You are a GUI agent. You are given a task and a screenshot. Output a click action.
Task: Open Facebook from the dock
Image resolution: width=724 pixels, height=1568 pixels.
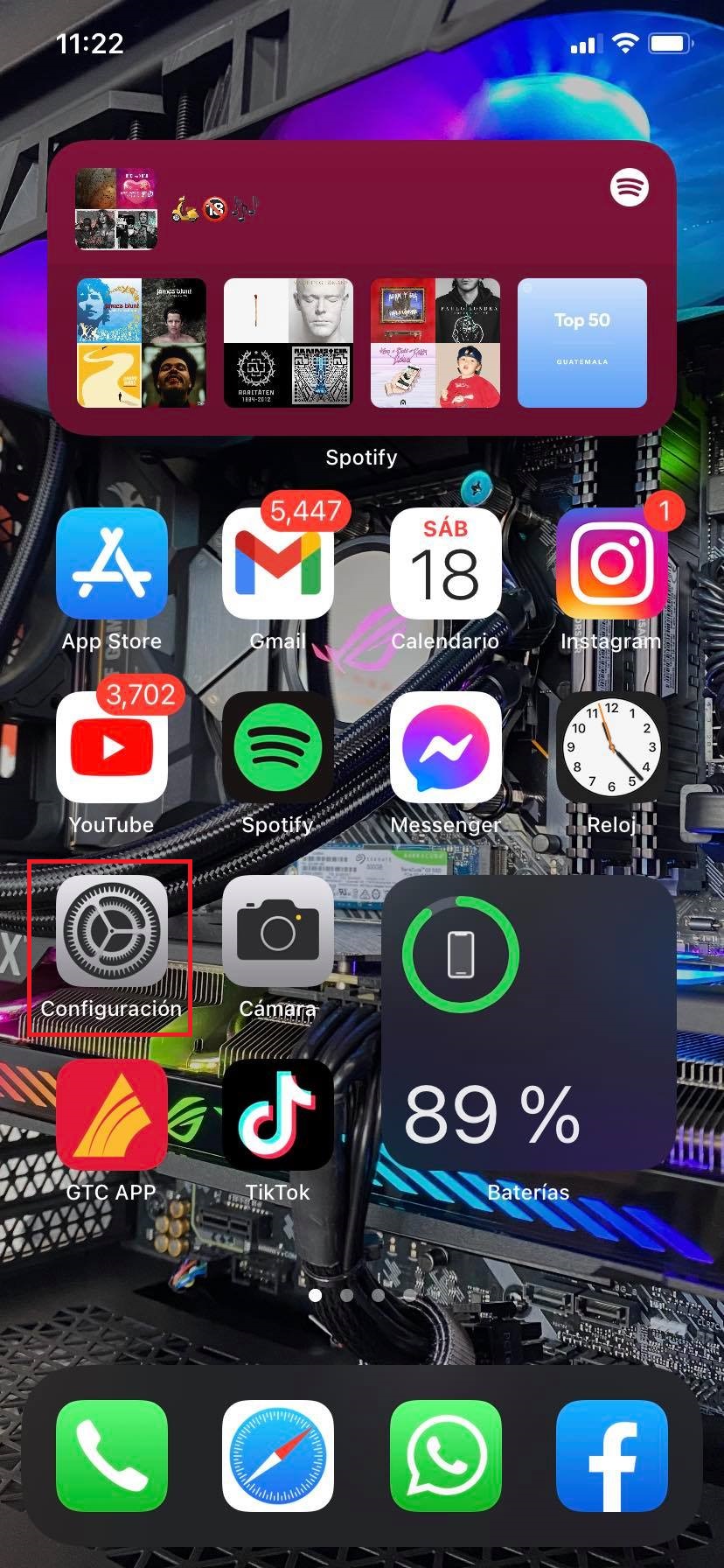[611, 1456]
